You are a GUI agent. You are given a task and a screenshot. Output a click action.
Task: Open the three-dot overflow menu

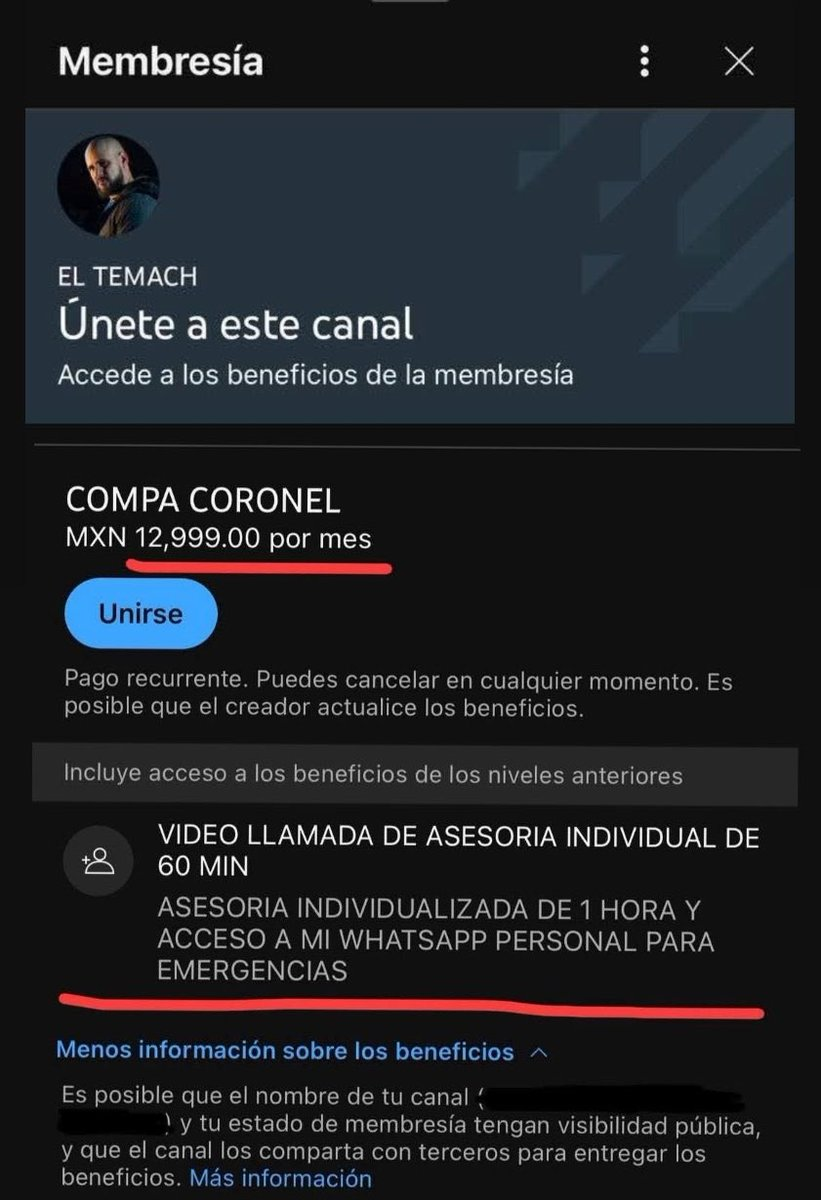[x=645, y=62]
